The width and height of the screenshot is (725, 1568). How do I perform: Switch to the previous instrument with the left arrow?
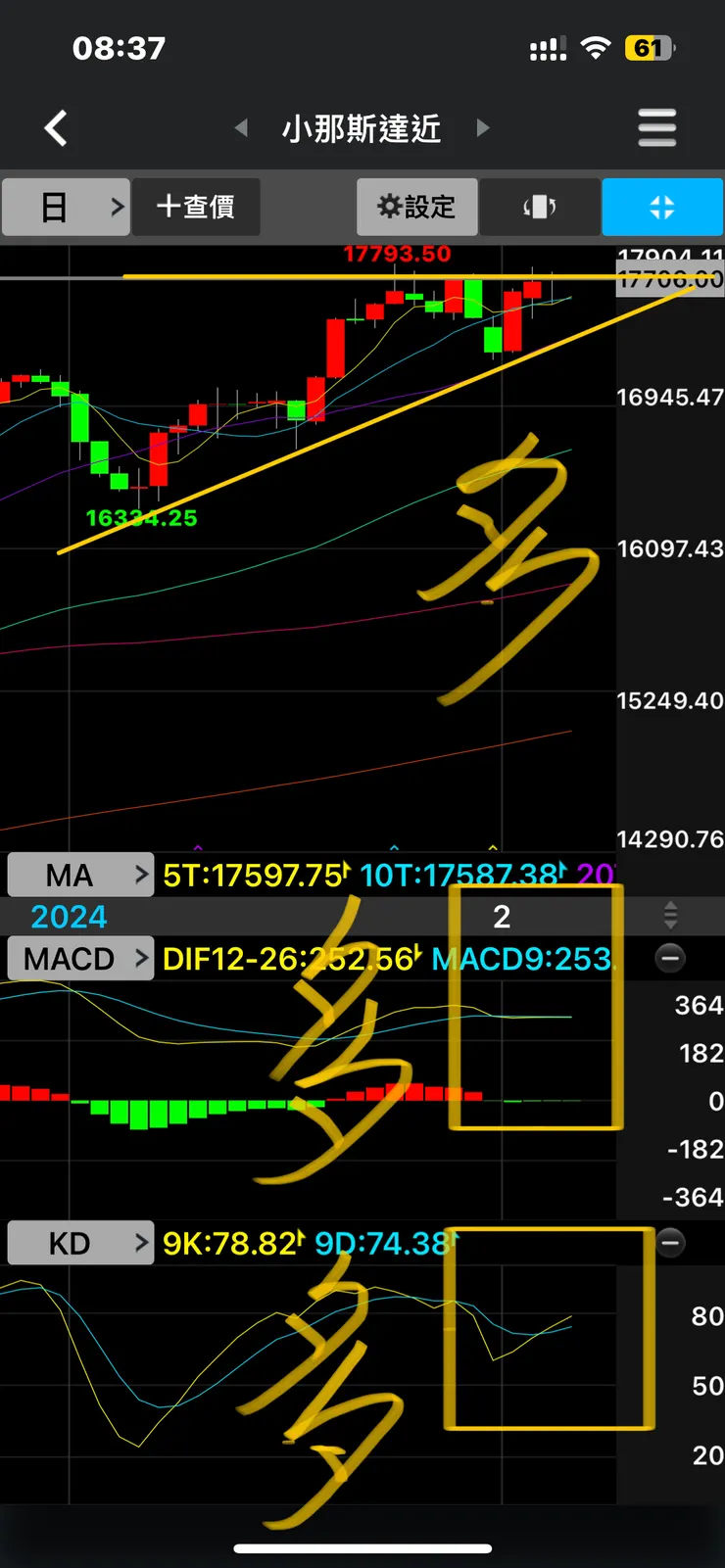241,128
